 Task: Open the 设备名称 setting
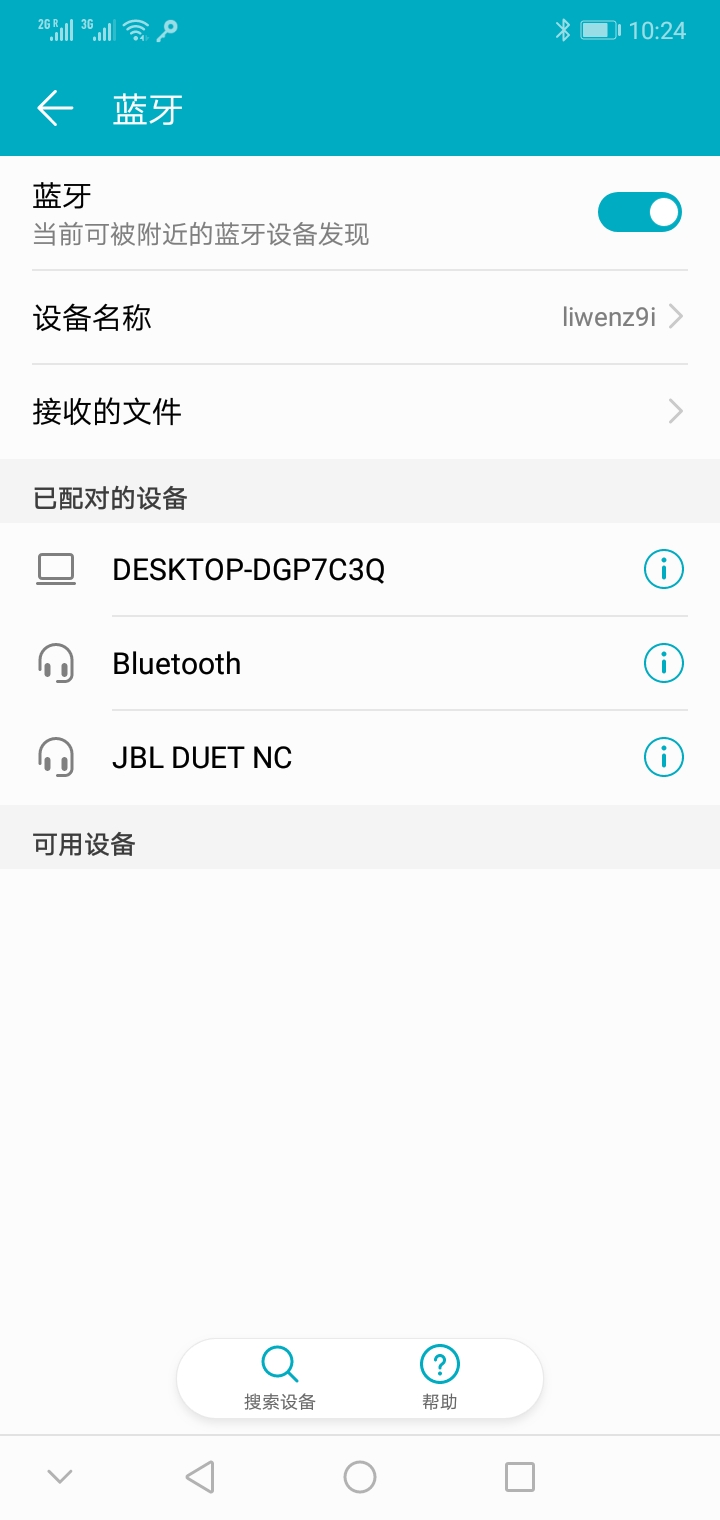point(360,318)
